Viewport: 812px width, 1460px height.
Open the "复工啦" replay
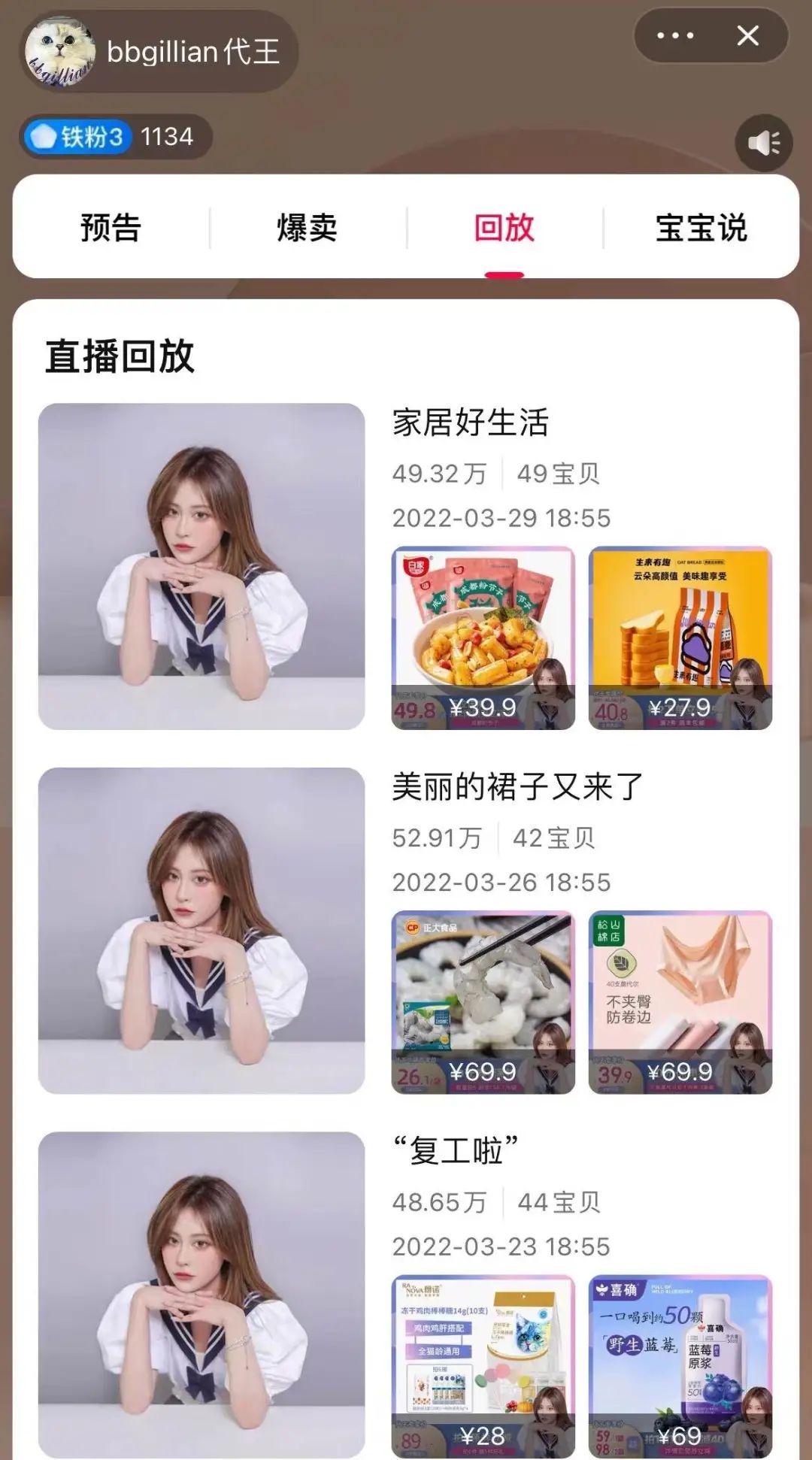click(201, 1294)
